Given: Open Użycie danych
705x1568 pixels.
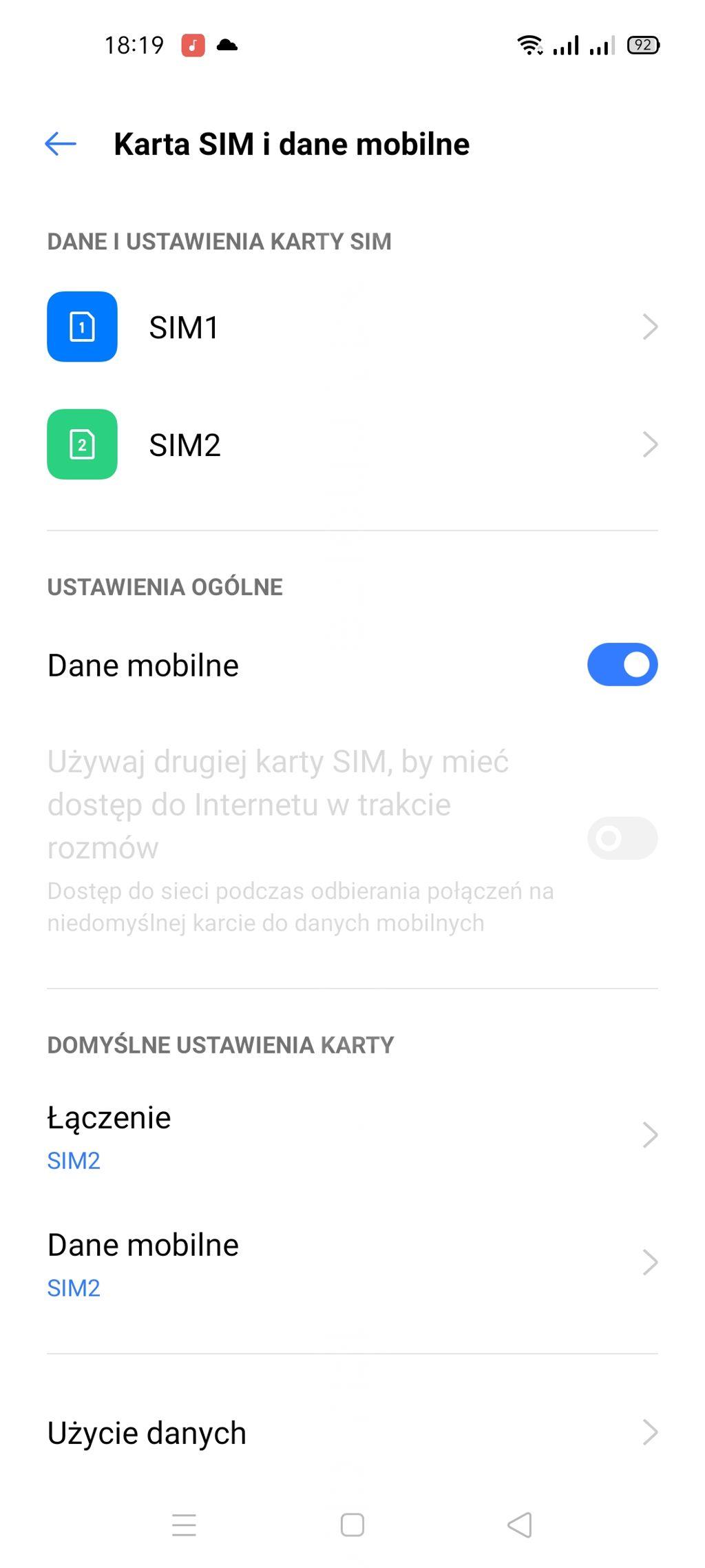Looking at the screenshot, I should click(351, 1432).
